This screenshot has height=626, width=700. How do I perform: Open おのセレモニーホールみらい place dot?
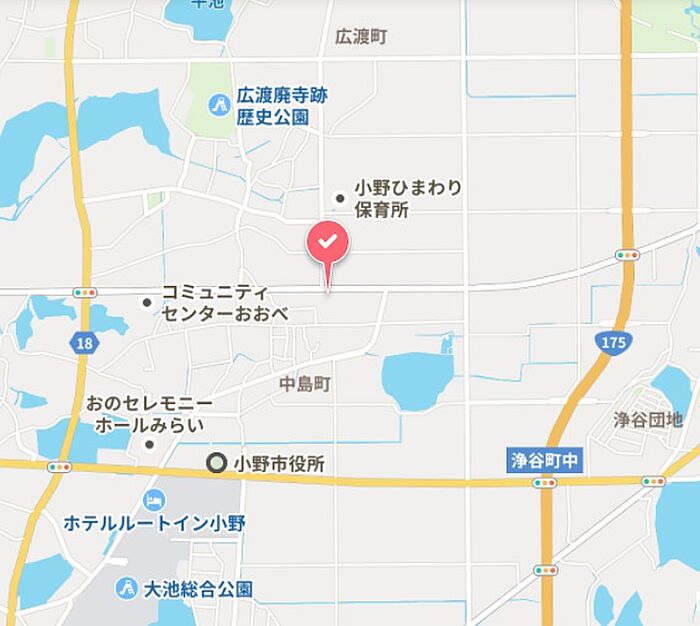click(x=150, y=444)
